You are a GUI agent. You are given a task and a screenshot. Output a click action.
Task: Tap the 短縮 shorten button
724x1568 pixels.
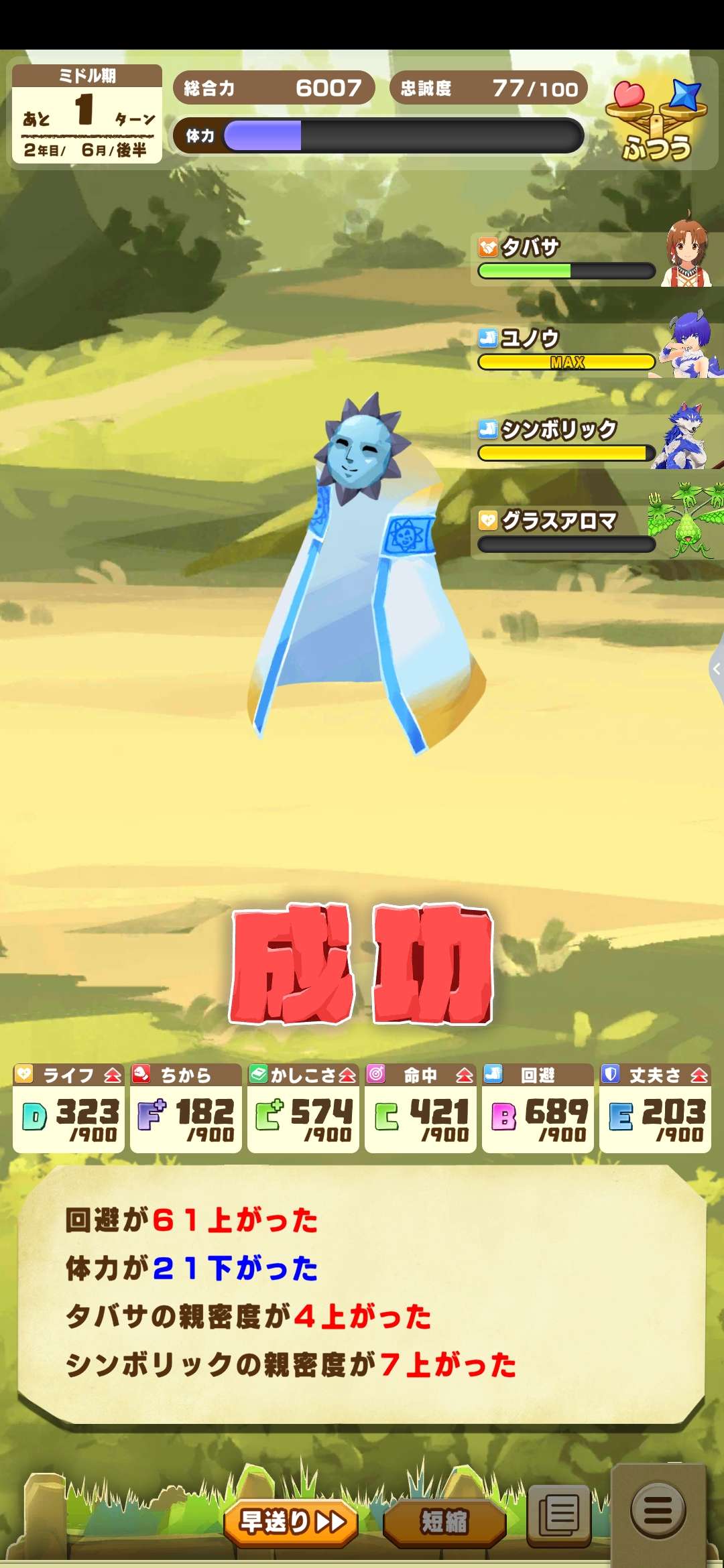(x=444, y=1522)
